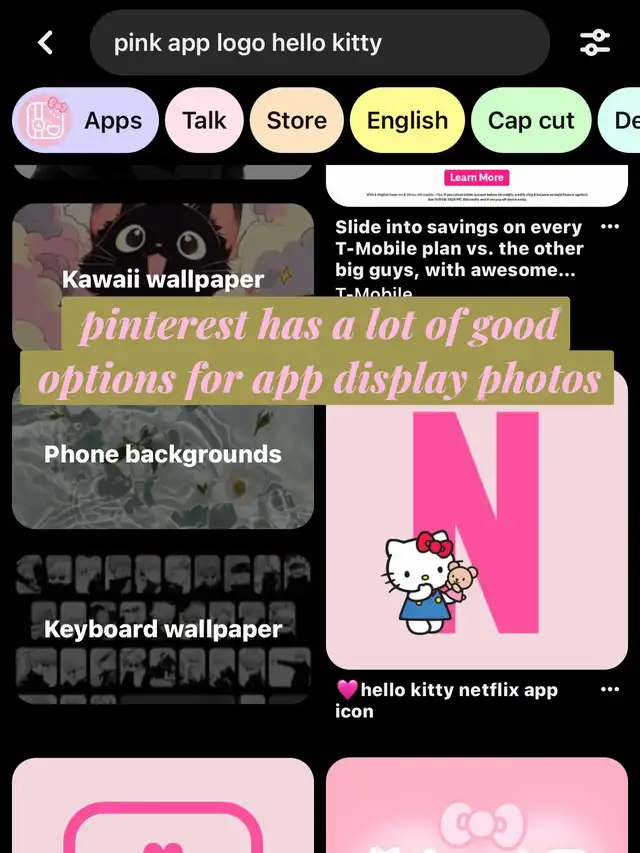Screen dimensions: 640x853
Task: Open more options for hello kitty netflix pin
Action: tap(609, 690)
